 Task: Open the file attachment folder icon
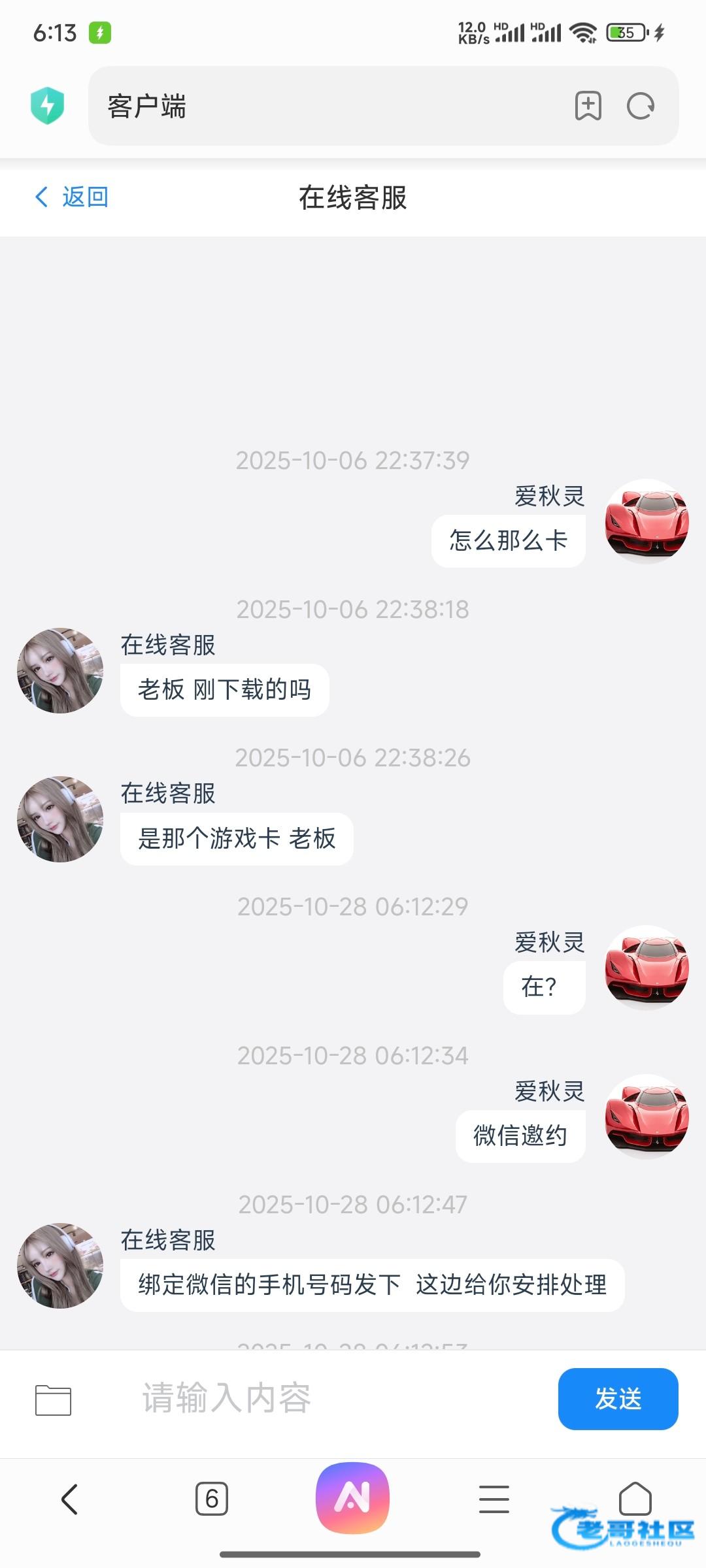[53, 1400]
